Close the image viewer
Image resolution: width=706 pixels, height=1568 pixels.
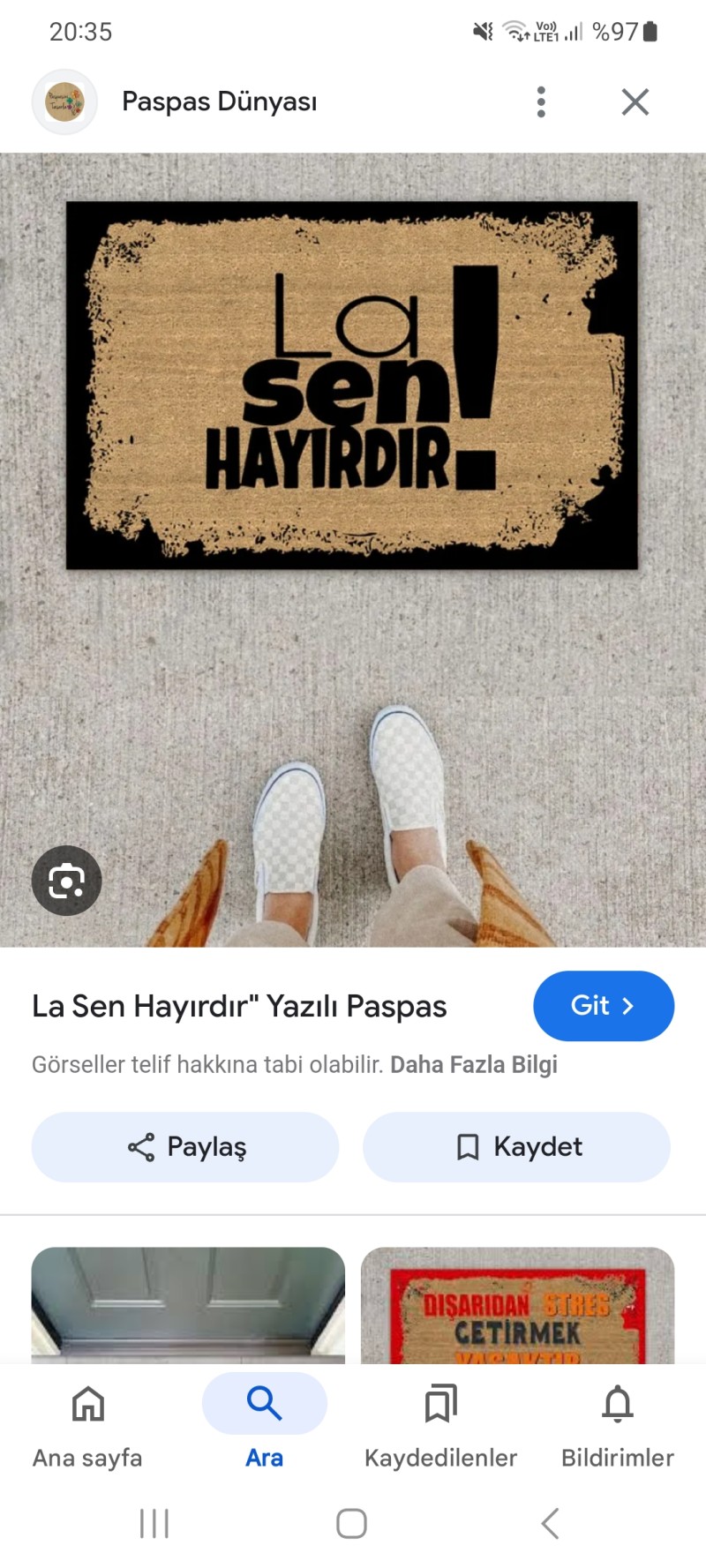coord(635,102)
